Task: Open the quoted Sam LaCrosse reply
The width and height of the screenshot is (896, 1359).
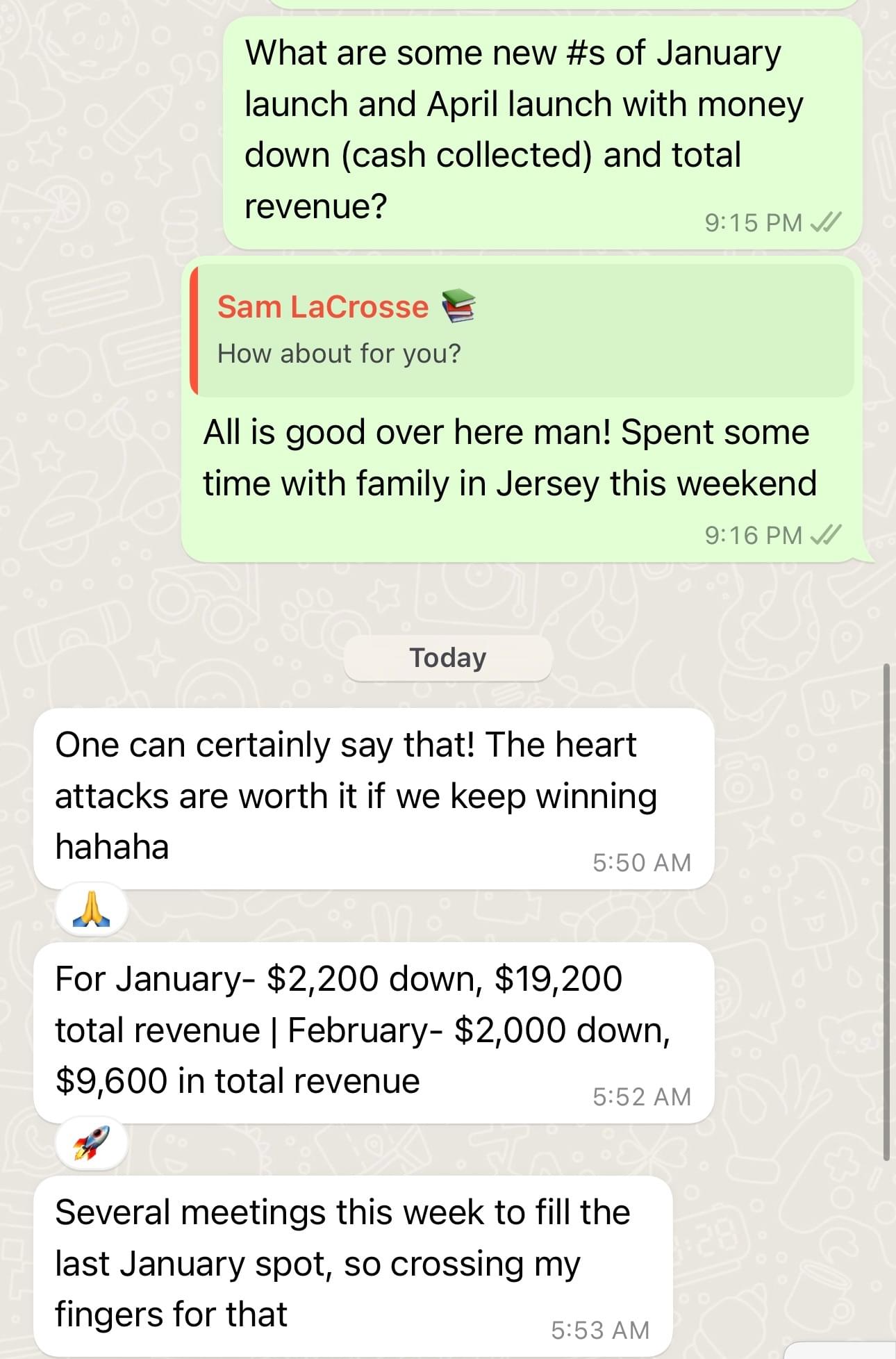Action: pyautogui.click(x=521, y=329)
